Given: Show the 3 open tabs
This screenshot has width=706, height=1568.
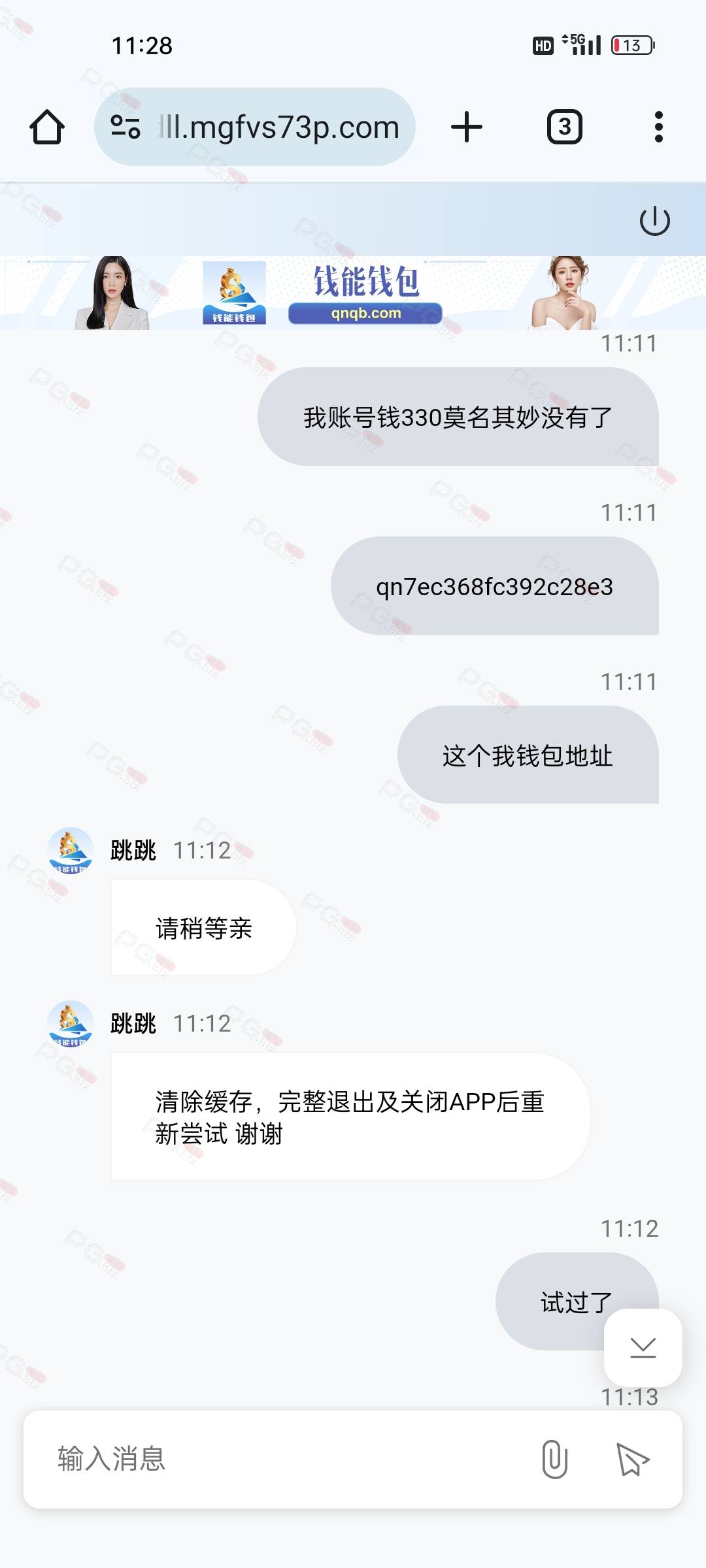Looking at the screenshot, I should click(x=564, y=127).
